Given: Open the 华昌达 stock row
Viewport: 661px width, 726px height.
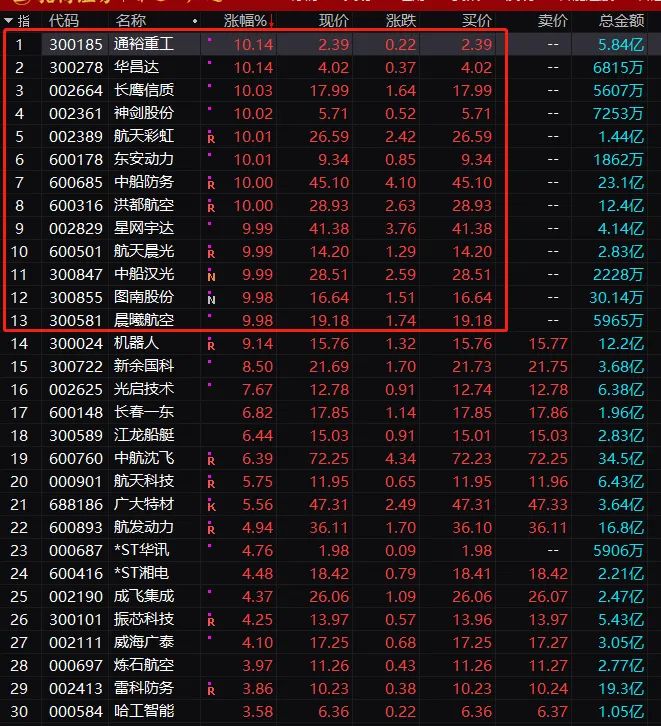Looking at the screenshot, I should tap(137, 67).
